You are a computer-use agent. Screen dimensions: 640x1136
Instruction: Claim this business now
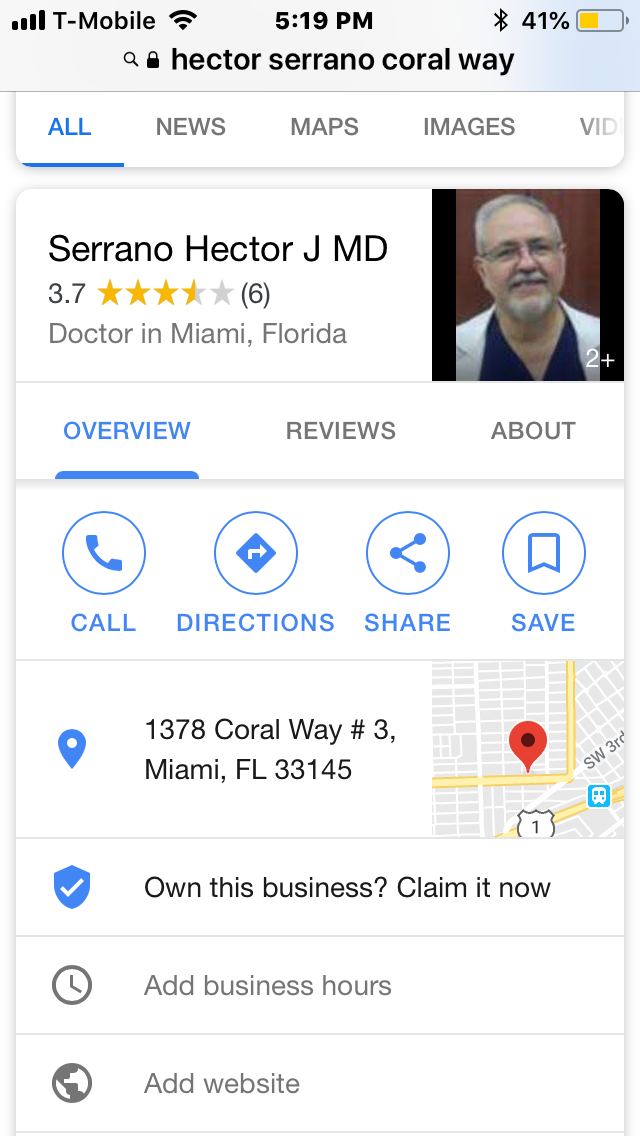347,887
